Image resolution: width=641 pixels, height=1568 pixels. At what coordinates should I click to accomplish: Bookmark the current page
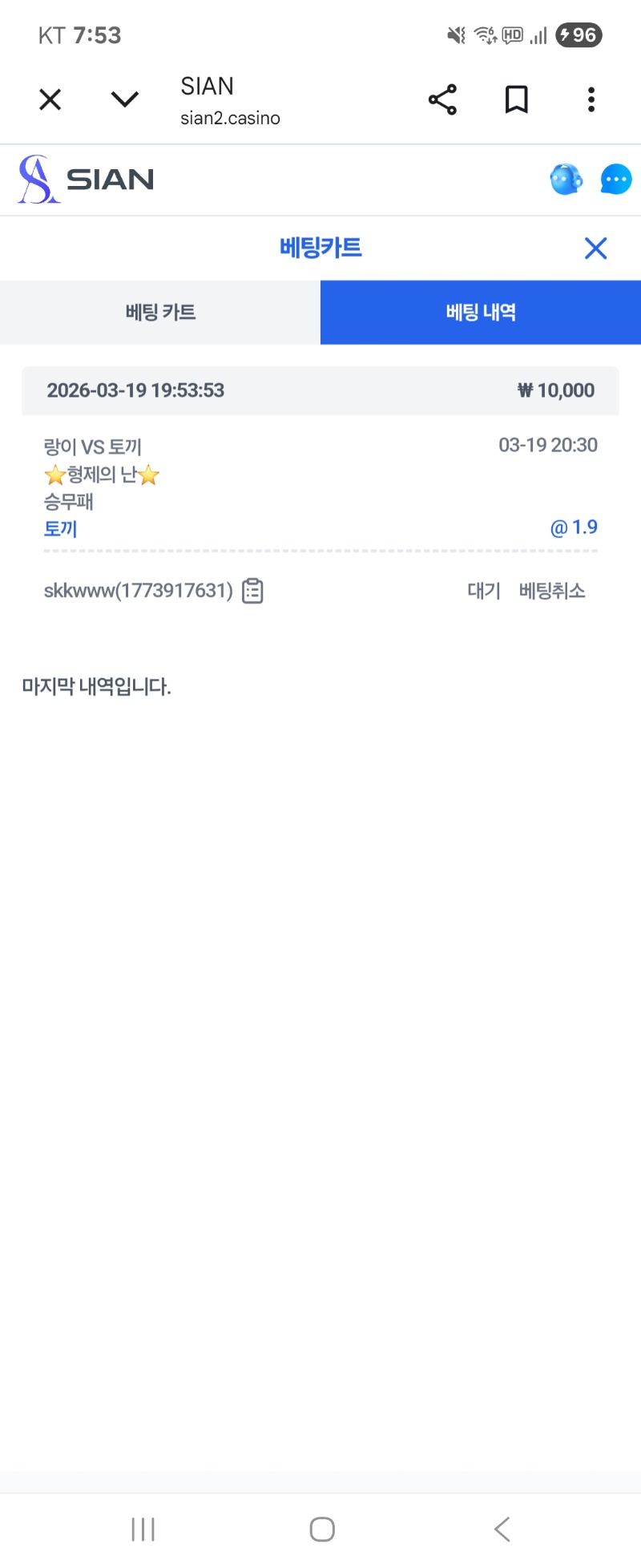click(517, 100)
